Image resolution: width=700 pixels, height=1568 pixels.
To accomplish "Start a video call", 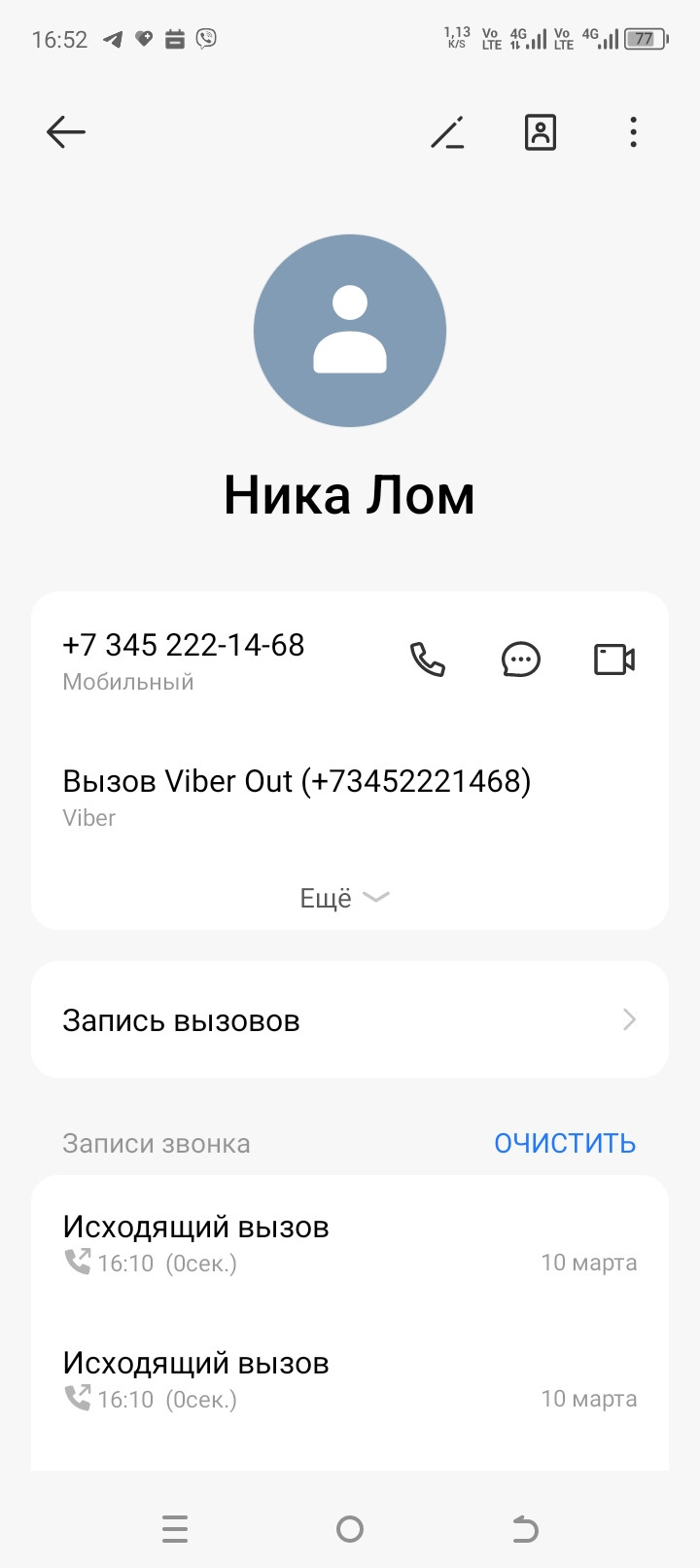I will pos(614,659).
